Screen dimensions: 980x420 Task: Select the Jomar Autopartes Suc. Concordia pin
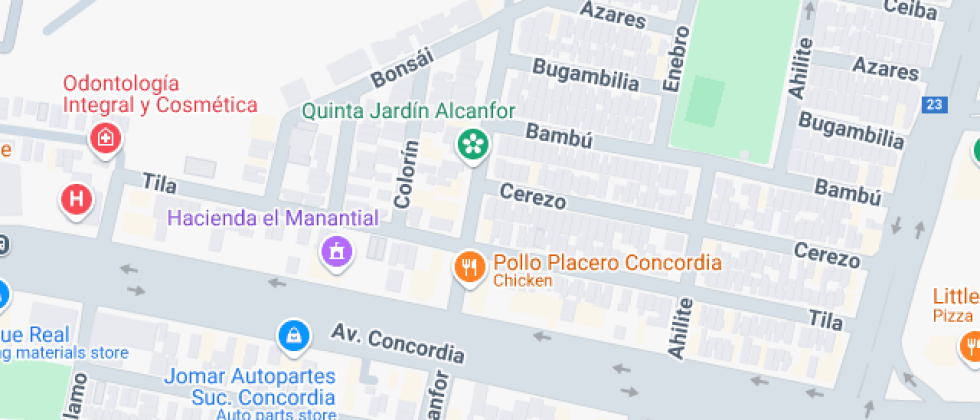[293, 337]
